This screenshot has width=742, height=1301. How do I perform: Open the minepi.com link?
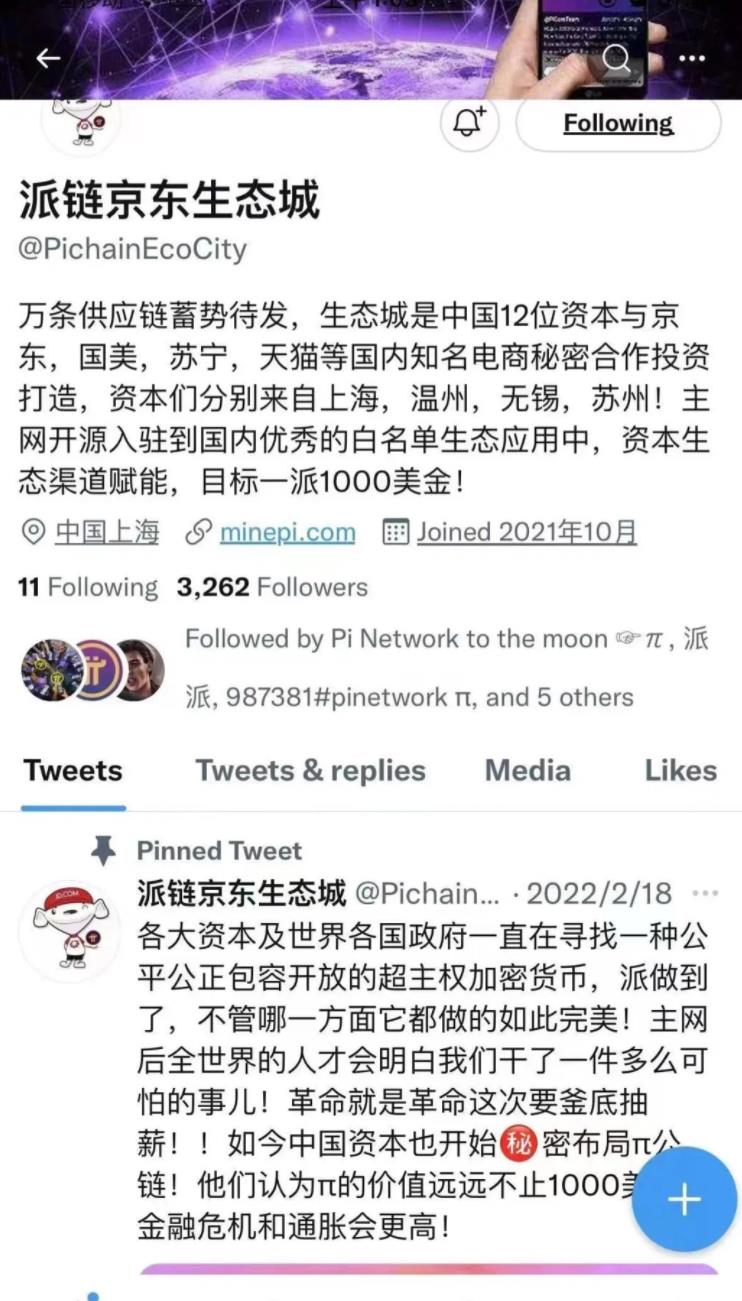(287, 532)
